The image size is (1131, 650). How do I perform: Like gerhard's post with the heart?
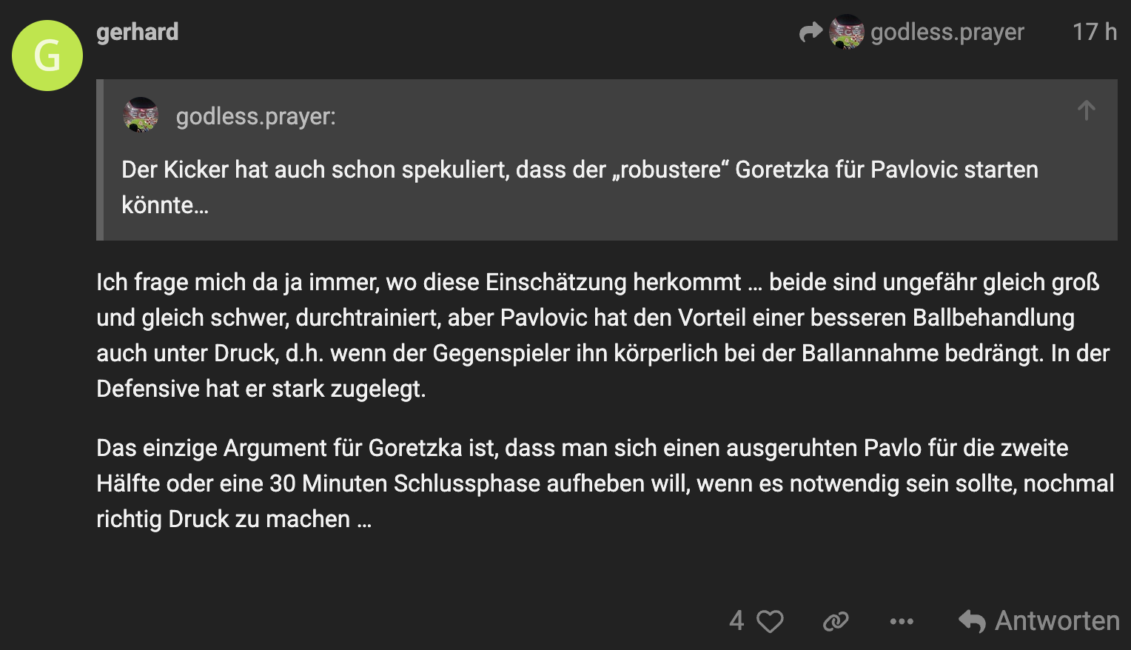point(768,621)
